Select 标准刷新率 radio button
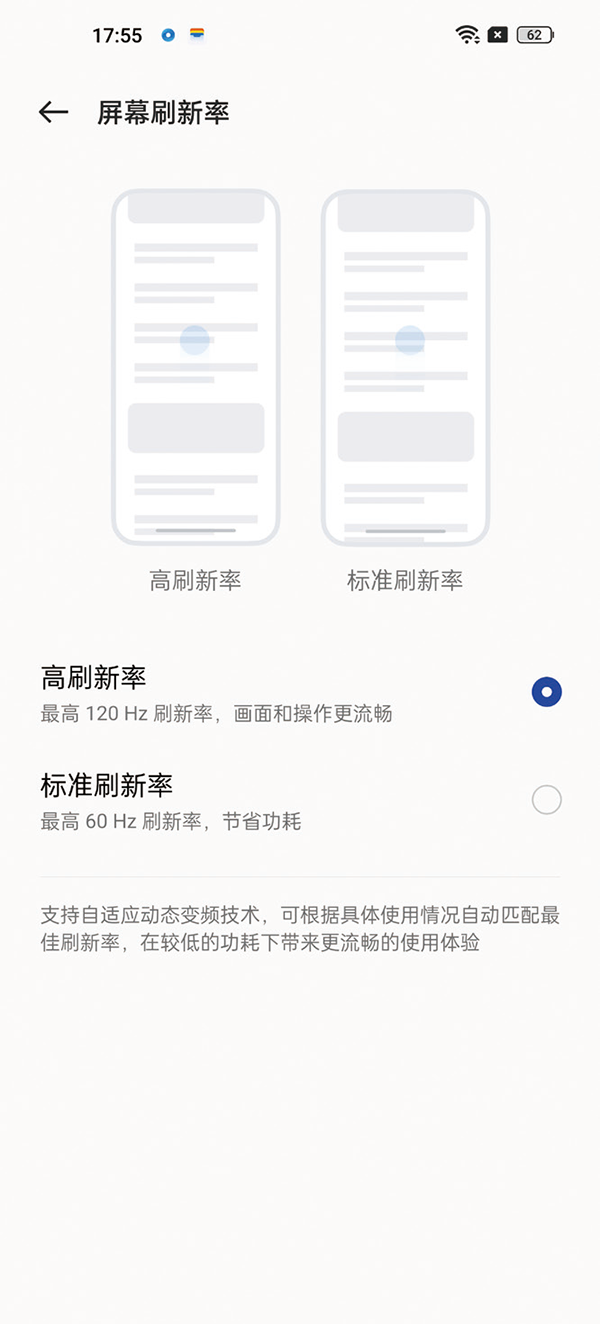600x1324 pixels. pyautogui.click(x=546, y=800)
